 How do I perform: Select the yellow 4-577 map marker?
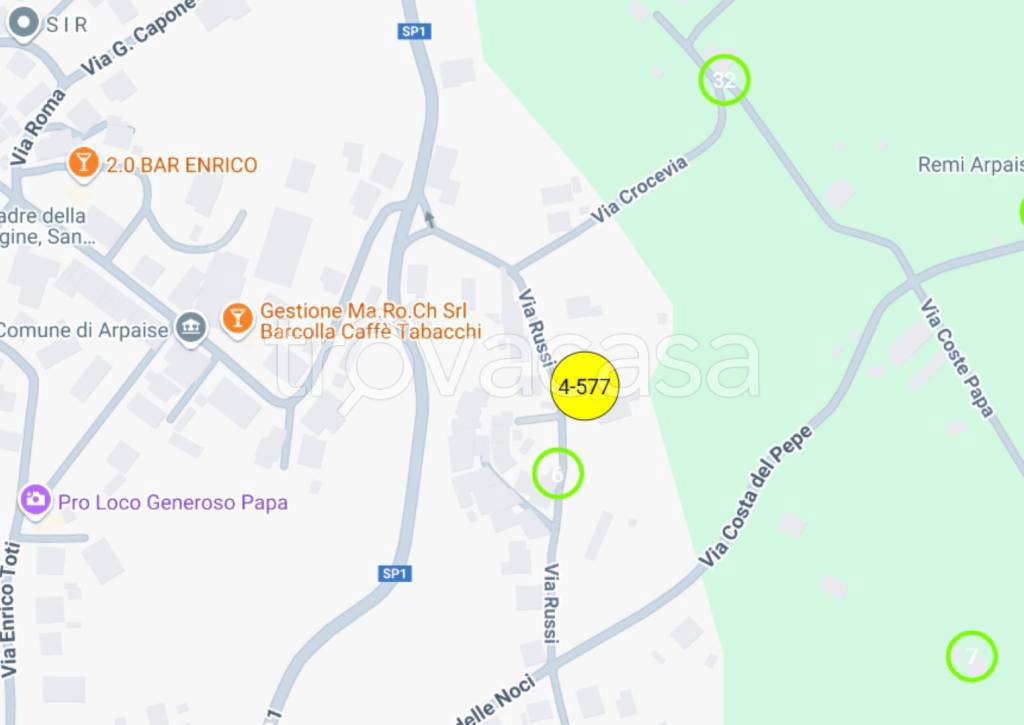coord(585,386)
